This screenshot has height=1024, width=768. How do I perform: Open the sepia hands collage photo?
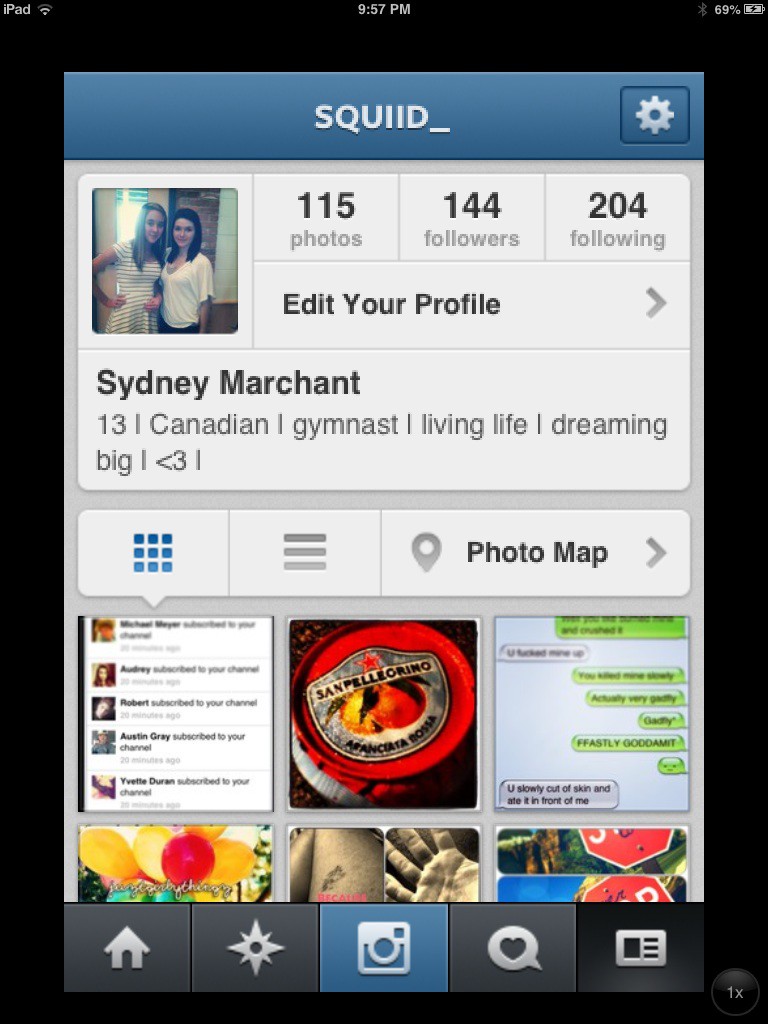pos(384,864)
